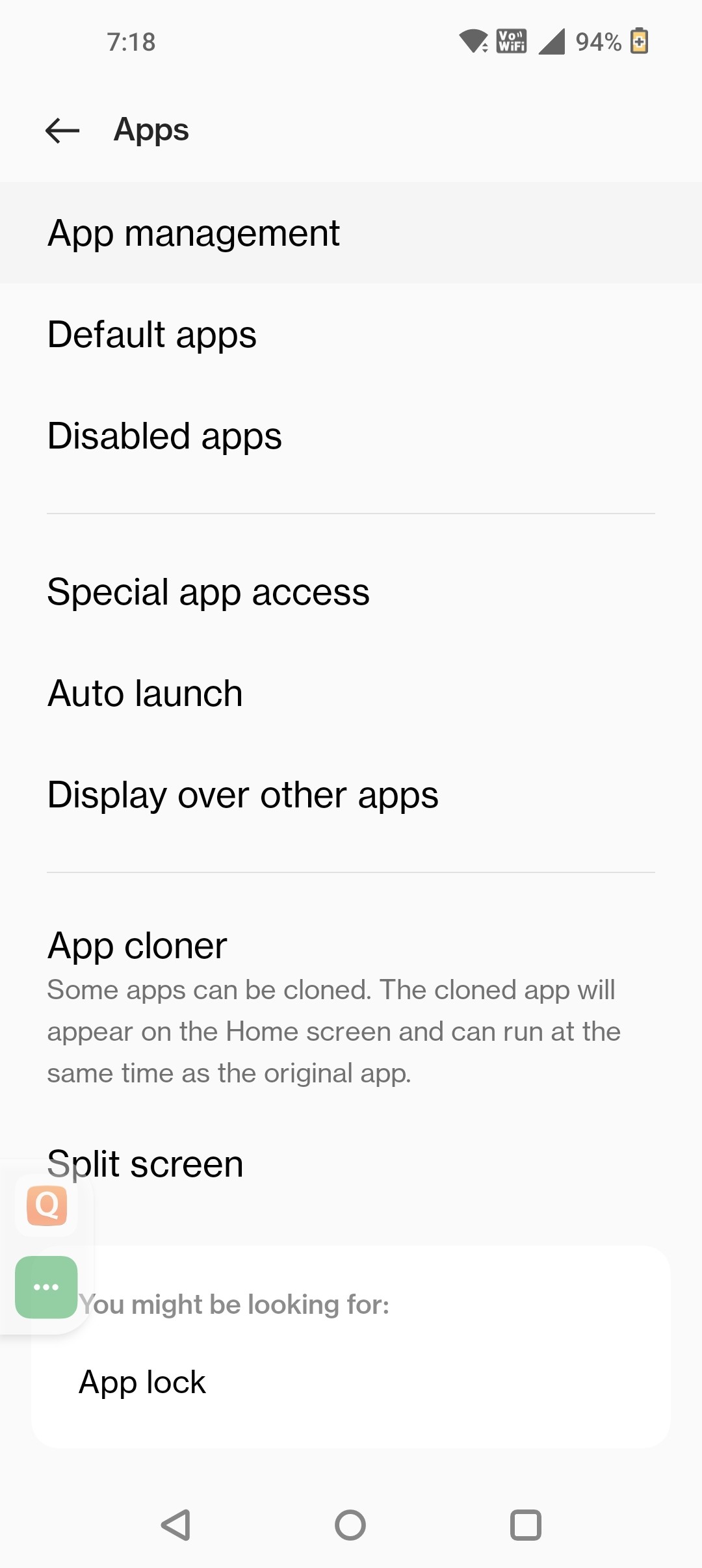Tap the clock in the status bar
Viewport: 702px width, 1568px height.
(x=131, y=41)
